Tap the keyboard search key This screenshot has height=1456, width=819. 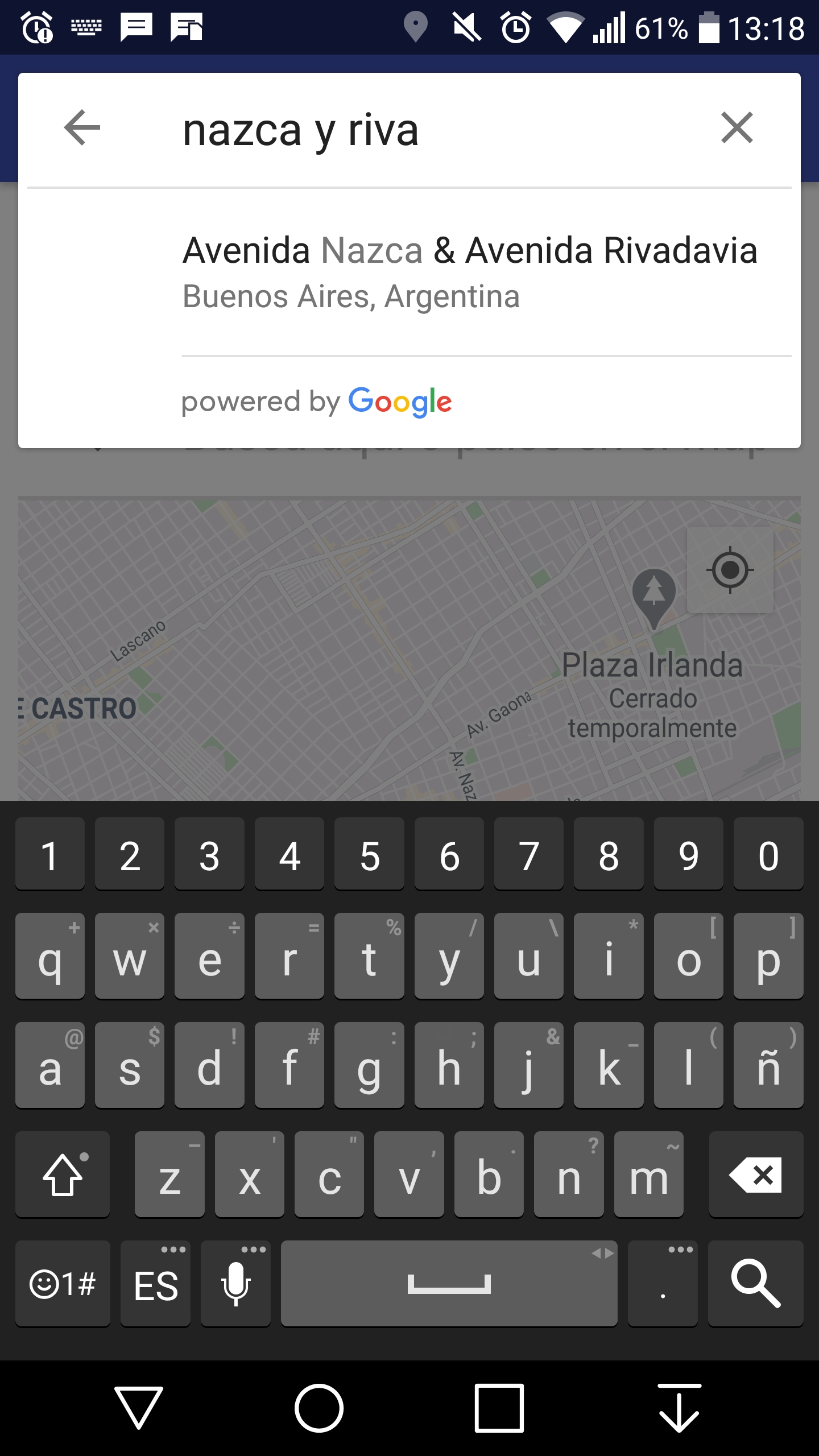tap(755, 1283)
